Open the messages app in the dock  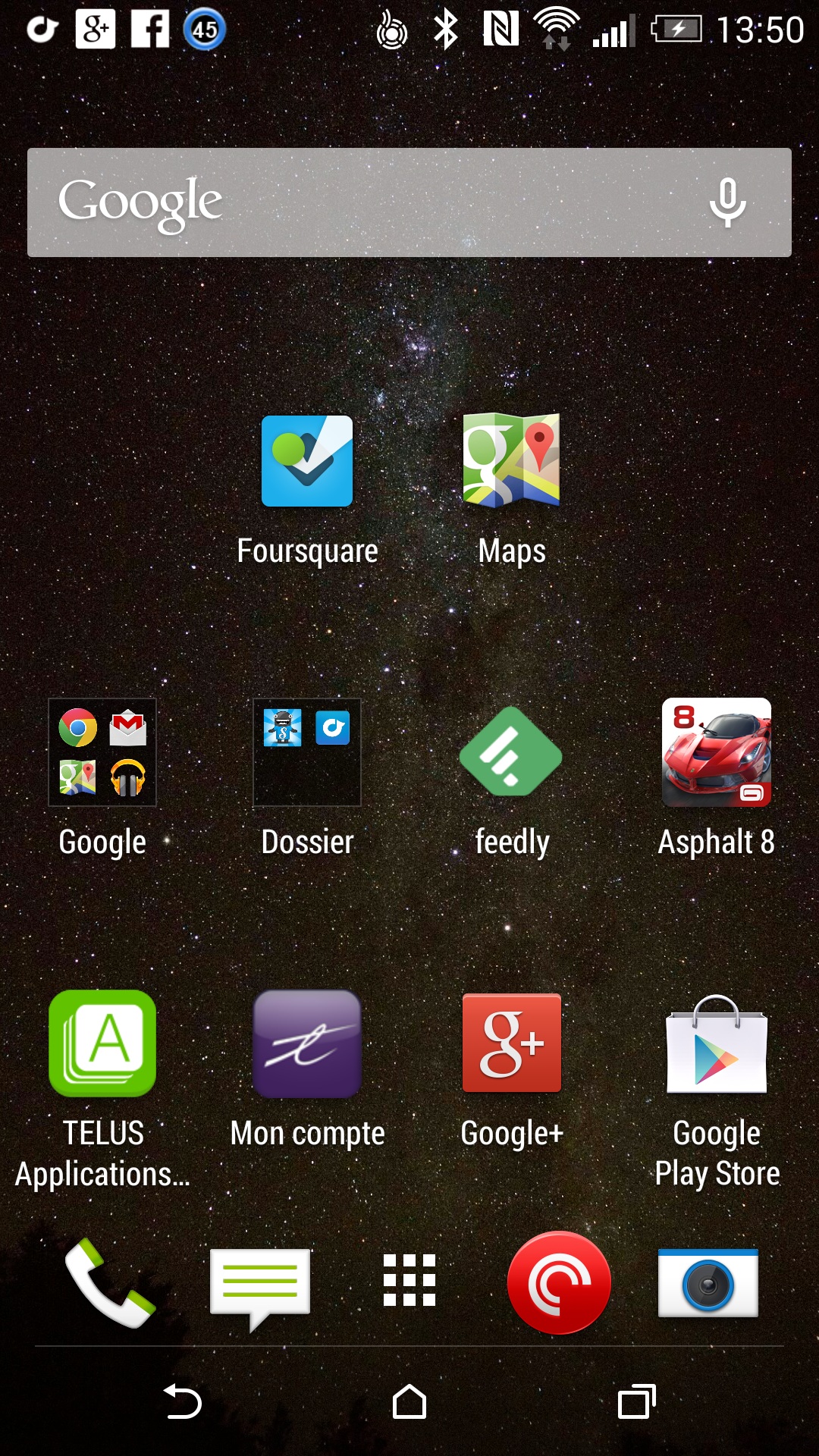pos(260,1282)
